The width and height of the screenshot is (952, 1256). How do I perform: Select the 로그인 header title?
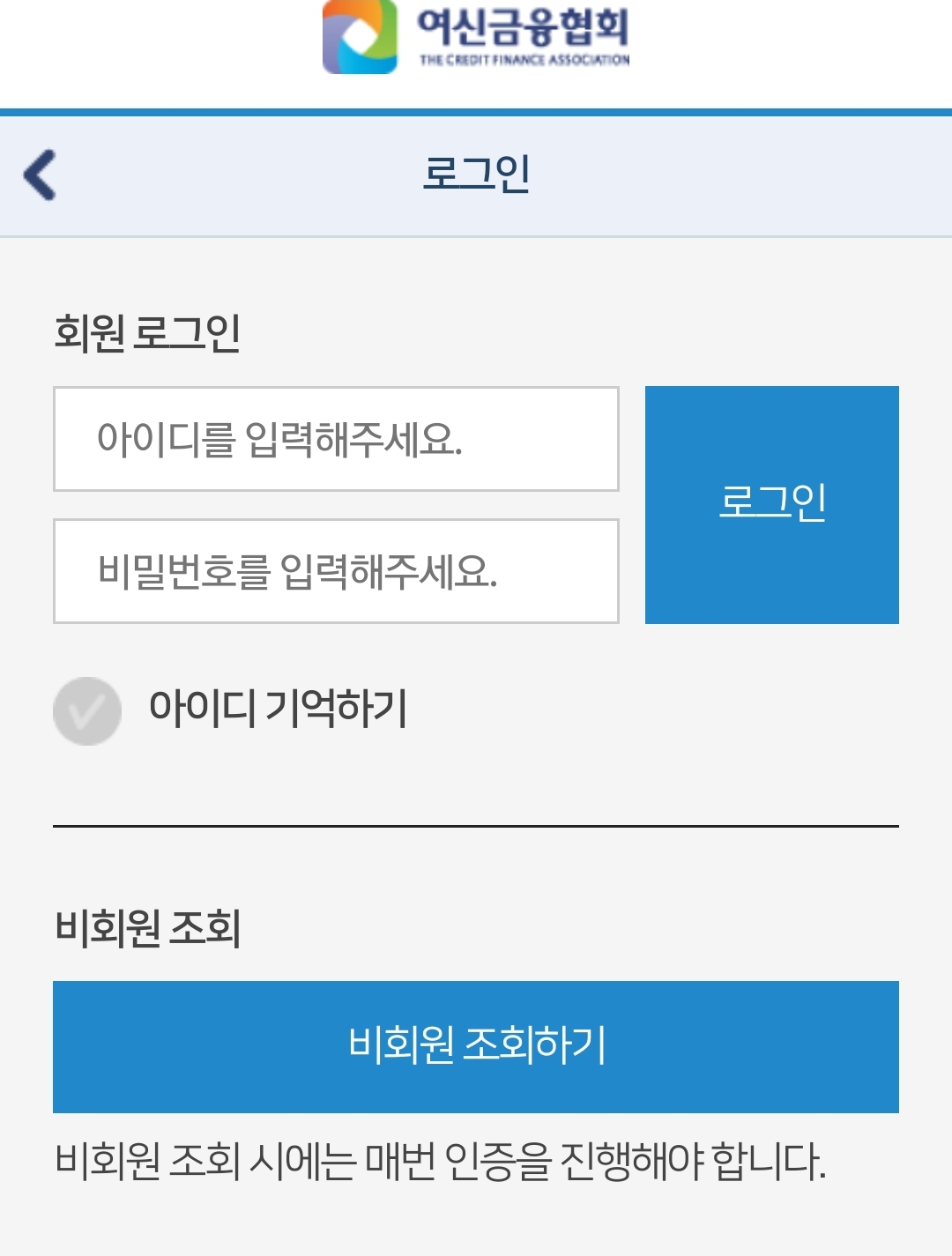(476, 174)
